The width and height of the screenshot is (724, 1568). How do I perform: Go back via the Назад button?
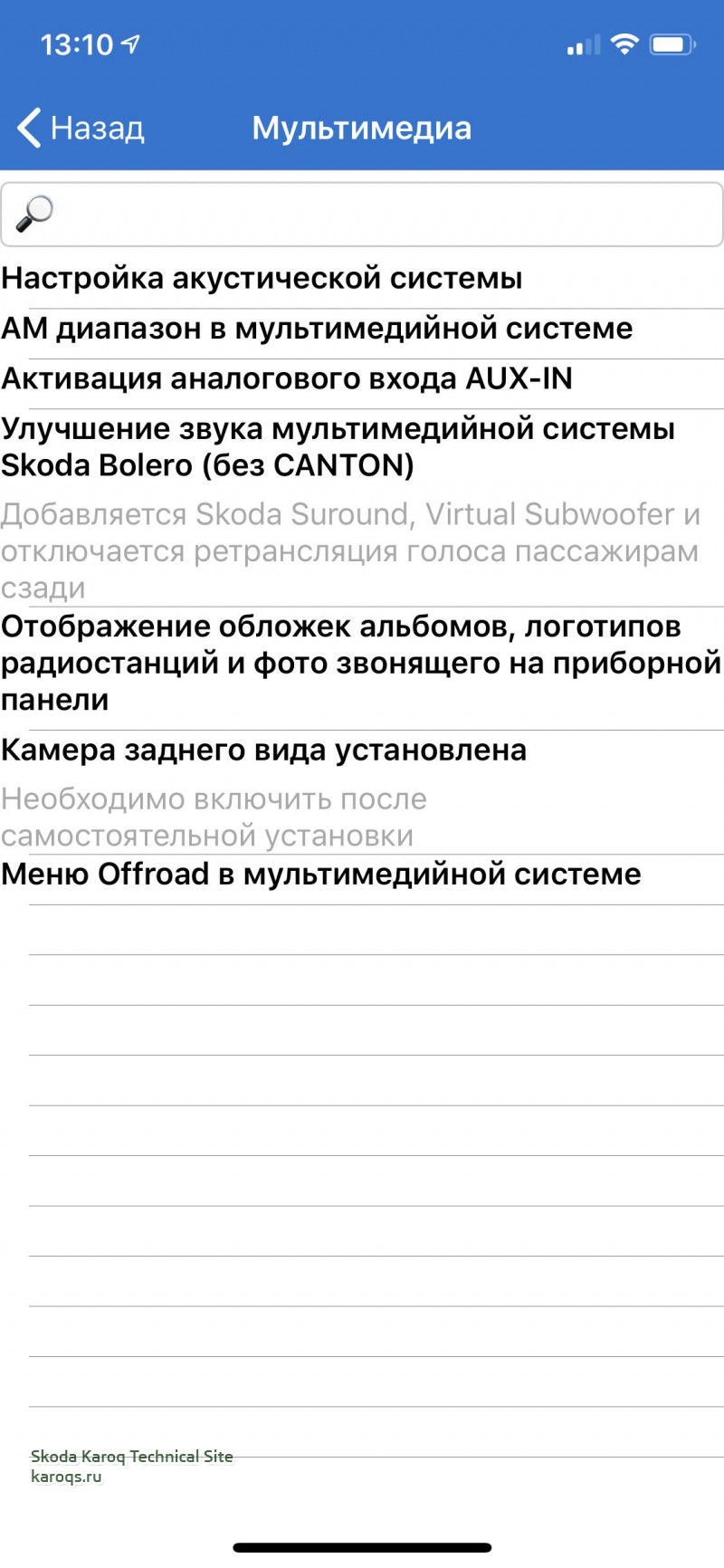tap(81, 128)
